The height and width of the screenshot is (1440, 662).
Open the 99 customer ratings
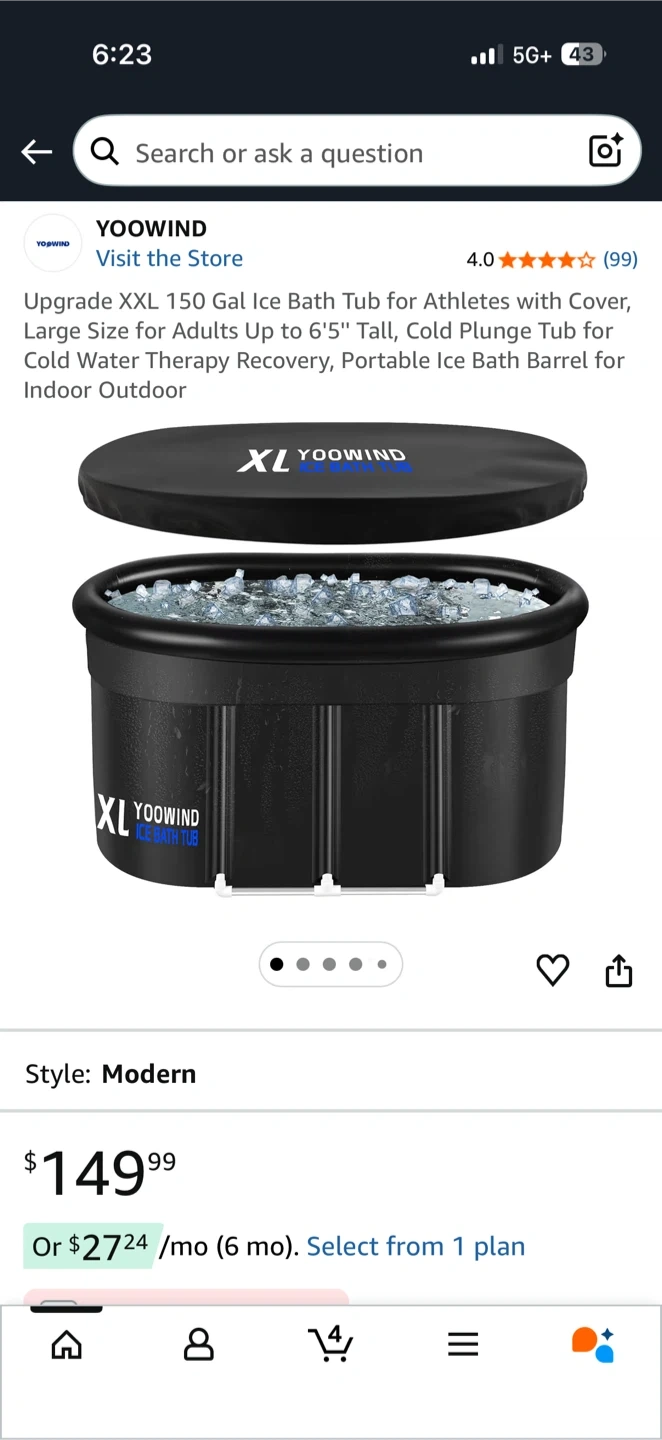pyautogui.click(x=620, y=260)
